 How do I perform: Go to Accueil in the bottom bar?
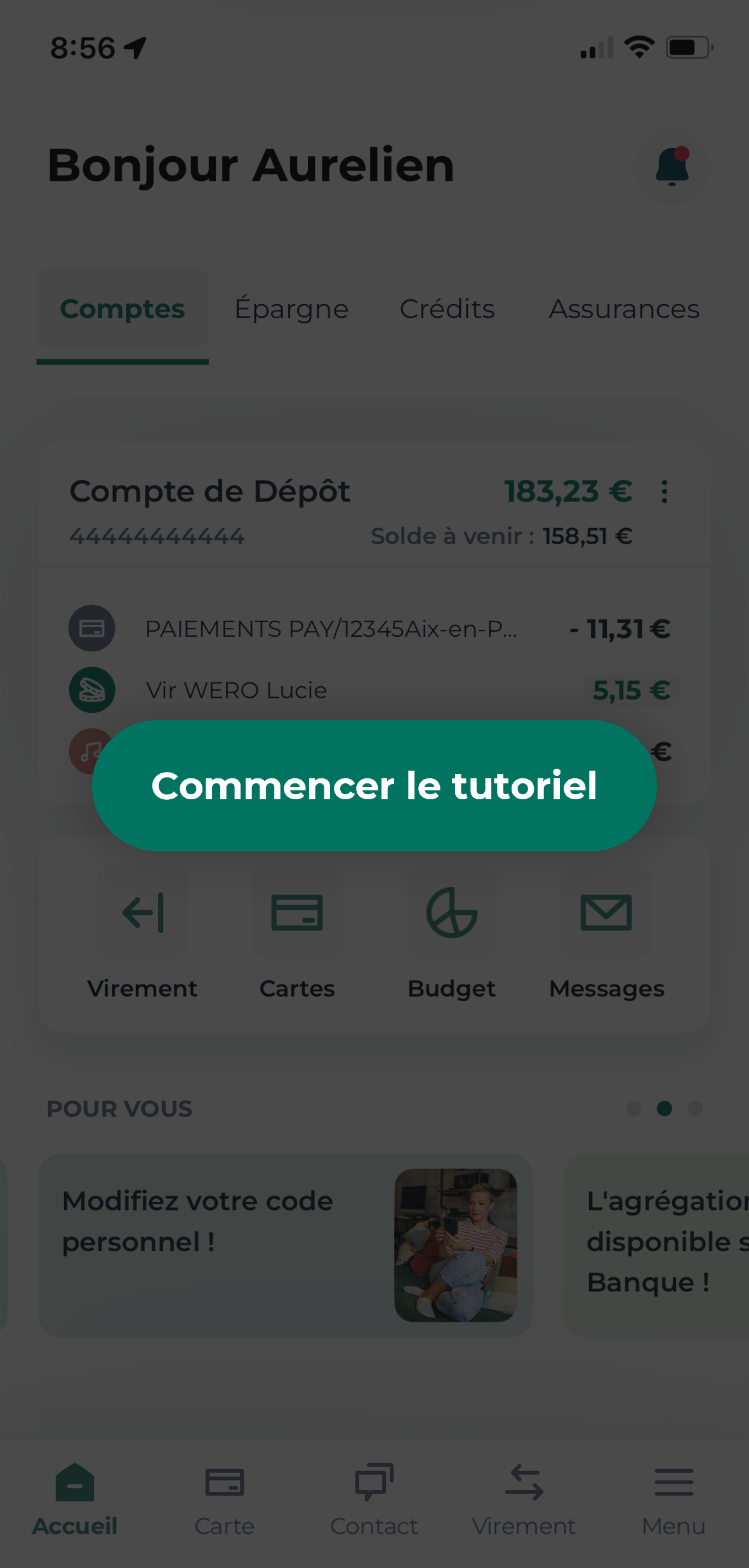75,1499
